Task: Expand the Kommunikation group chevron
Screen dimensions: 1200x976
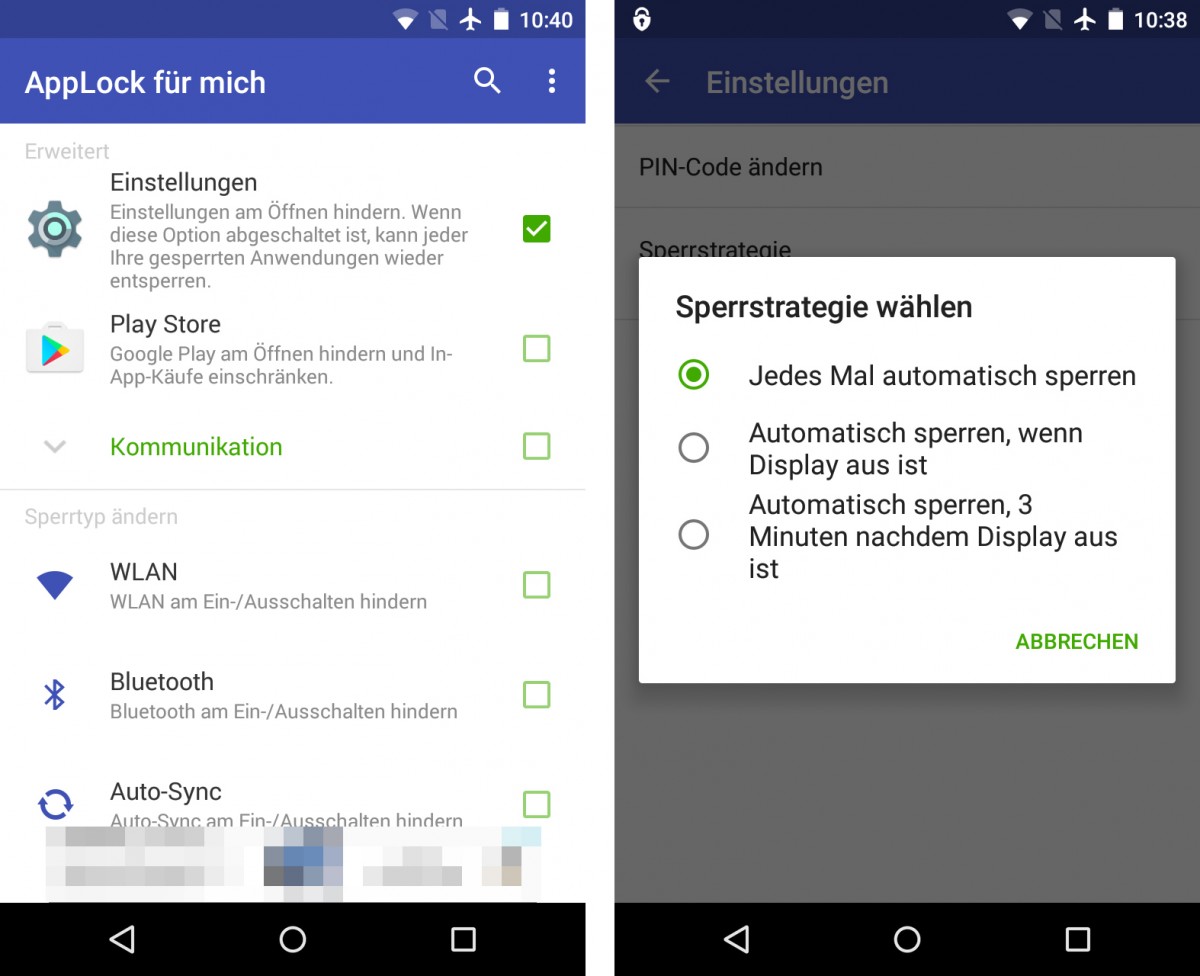Action: click(55, 447)
